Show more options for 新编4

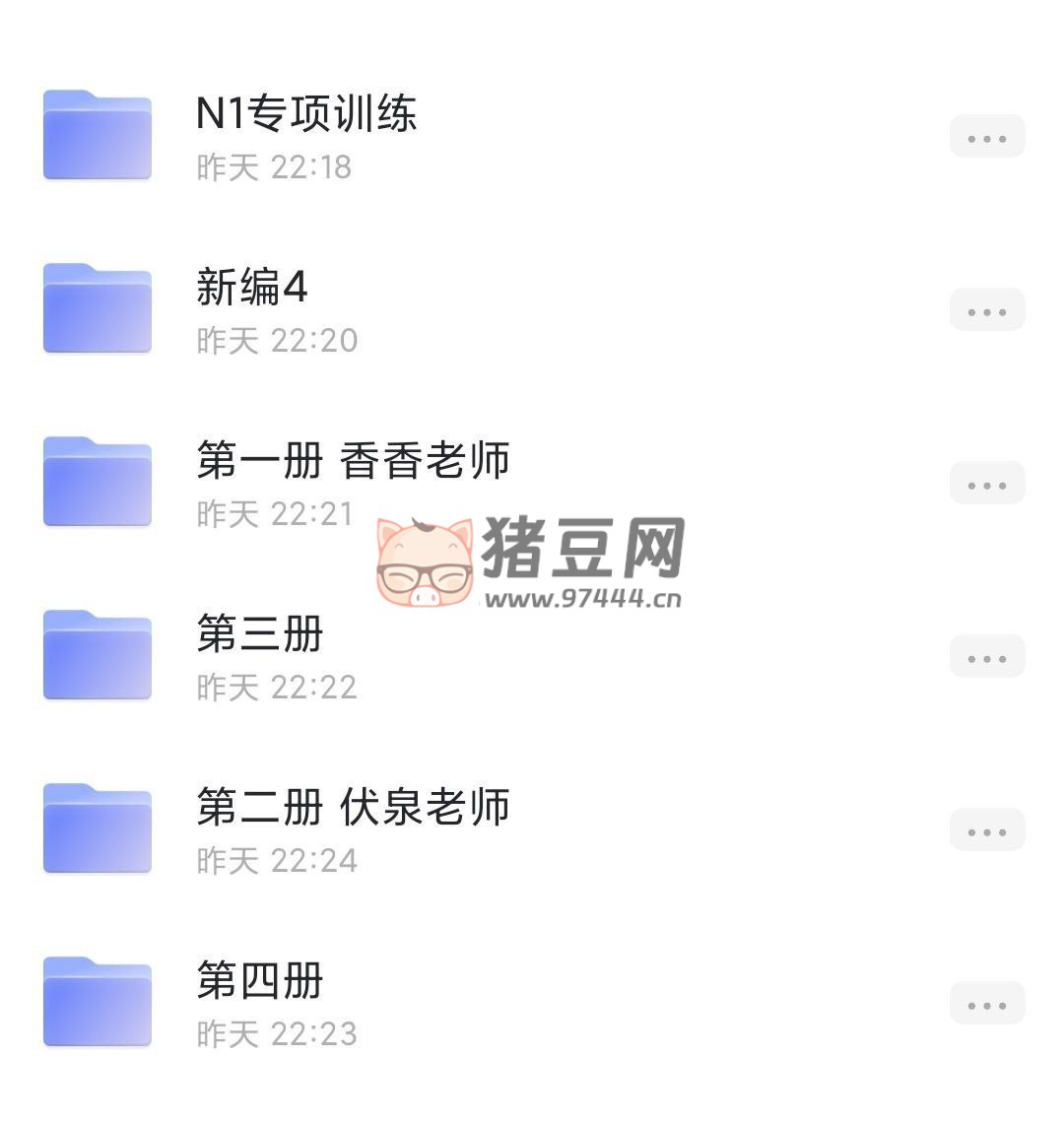[986, 311]
